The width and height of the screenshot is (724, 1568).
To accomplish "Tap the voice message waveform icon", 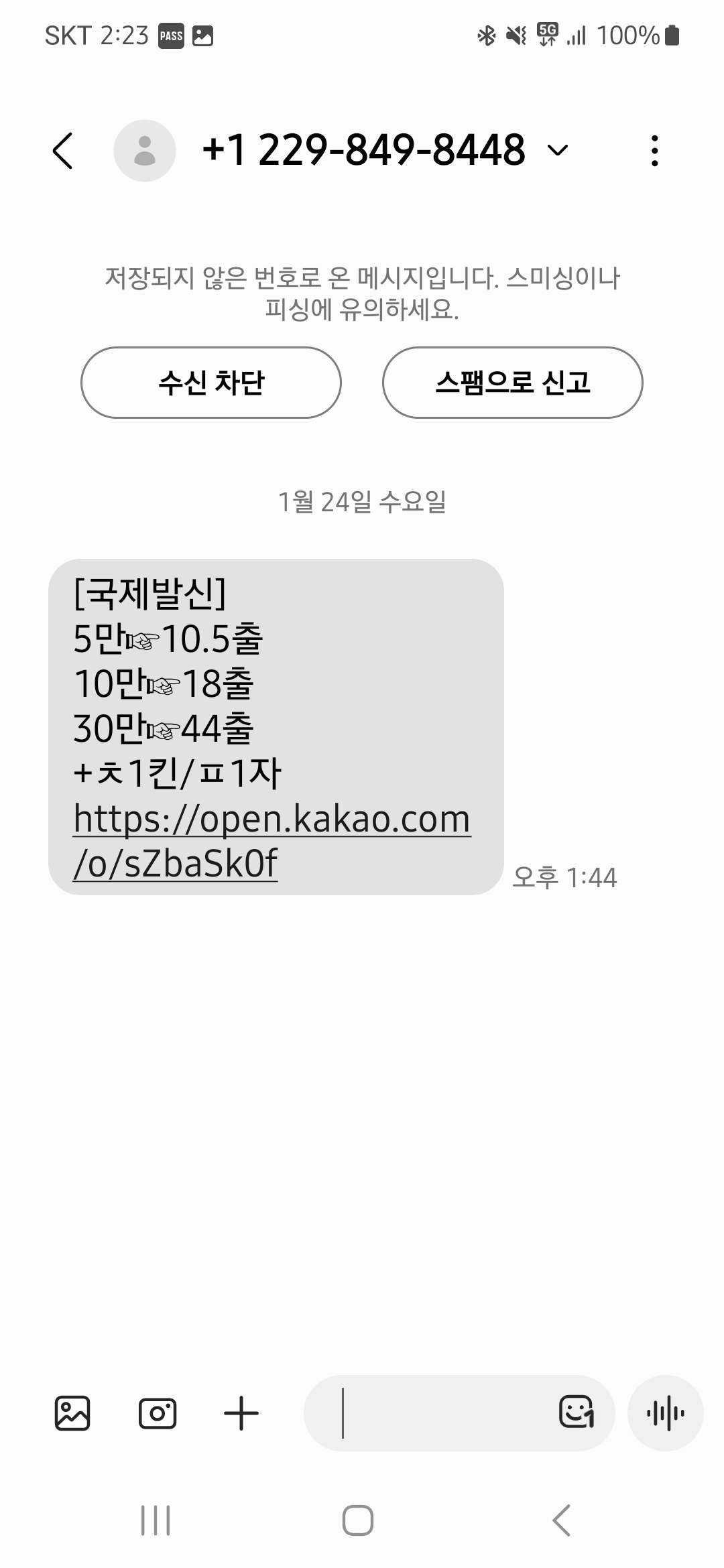I will pos(665,1414).
